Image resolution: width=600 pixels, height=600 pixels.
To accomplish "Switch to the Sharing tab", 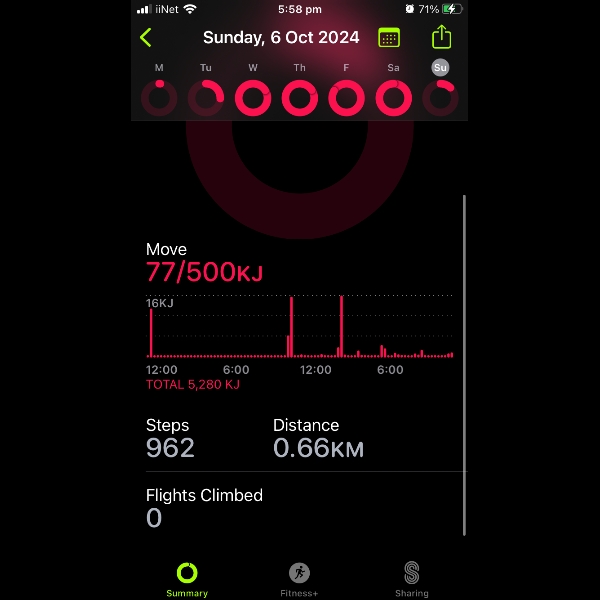I will [x=411, y=578].
